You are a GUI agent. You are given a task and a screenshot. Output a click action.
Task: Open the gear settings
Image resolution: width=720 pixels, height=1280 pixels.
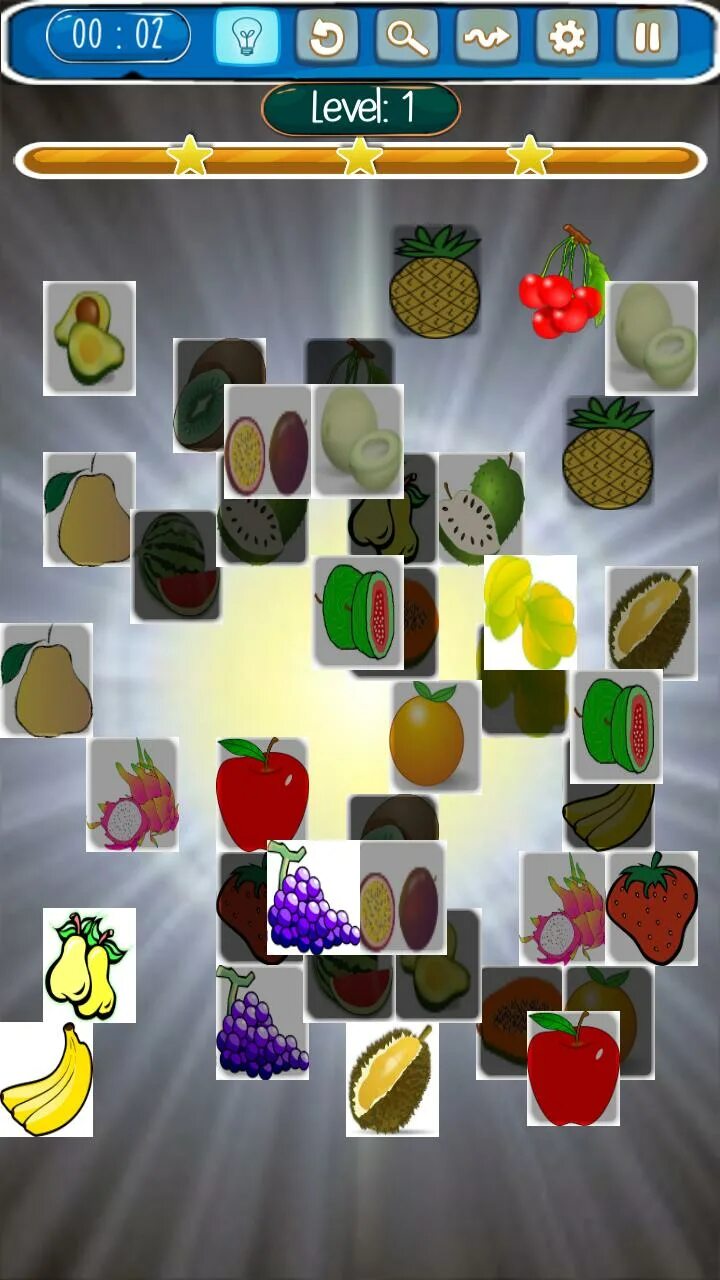[567, 38]
